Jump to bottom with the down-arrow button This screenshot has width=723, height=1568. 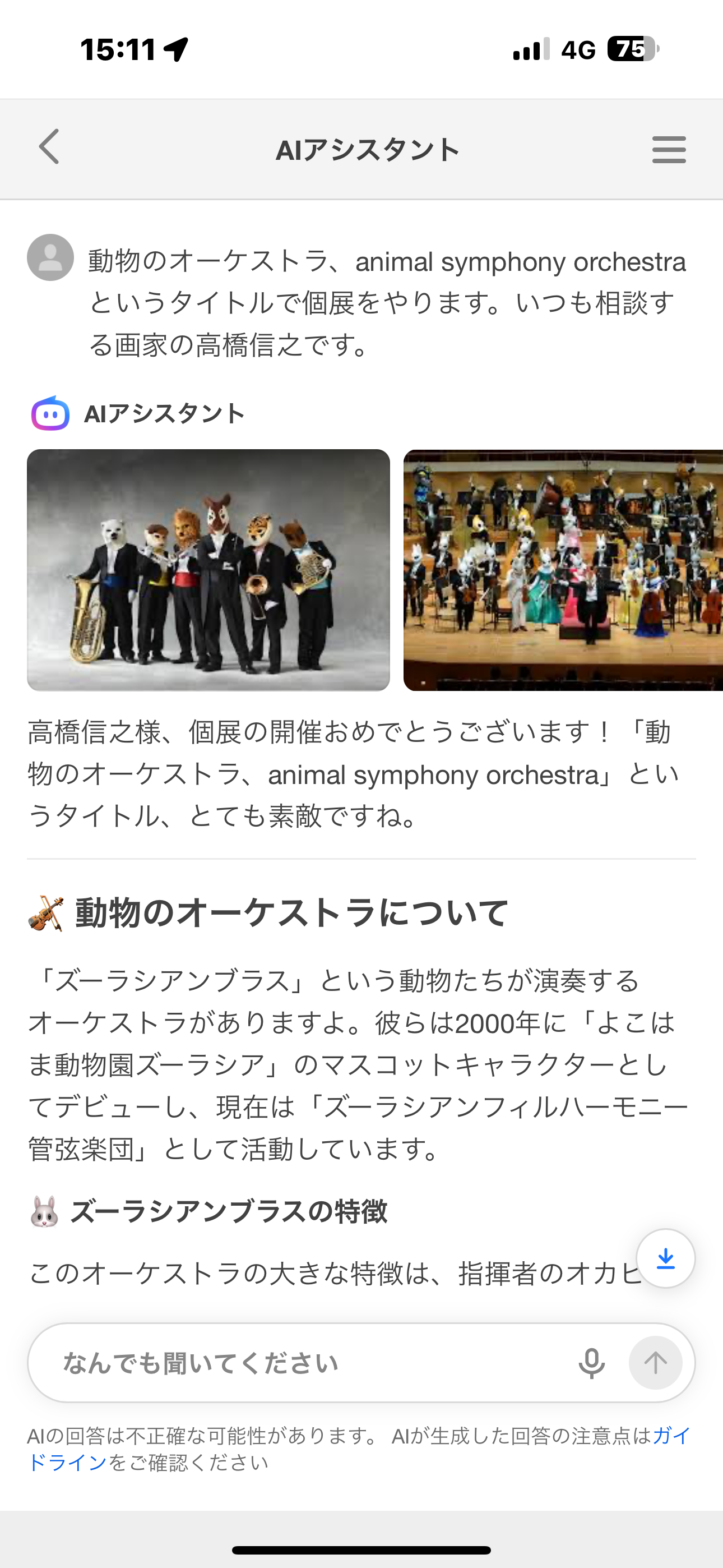point(665,1258)
